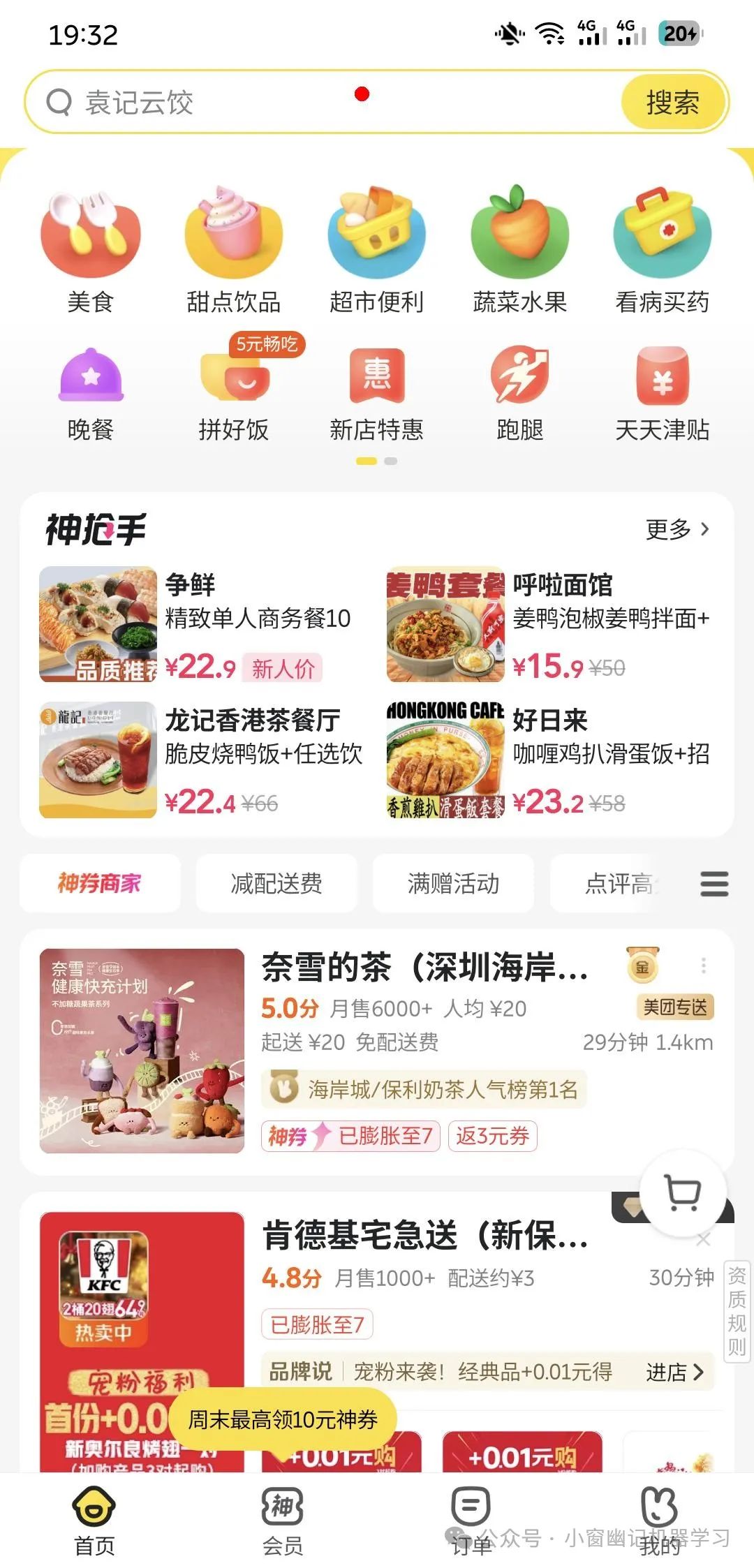Claim the 周末最高领10元神券 coupon
This screenshot has height=1568, width=754.
coord(283,1419)
